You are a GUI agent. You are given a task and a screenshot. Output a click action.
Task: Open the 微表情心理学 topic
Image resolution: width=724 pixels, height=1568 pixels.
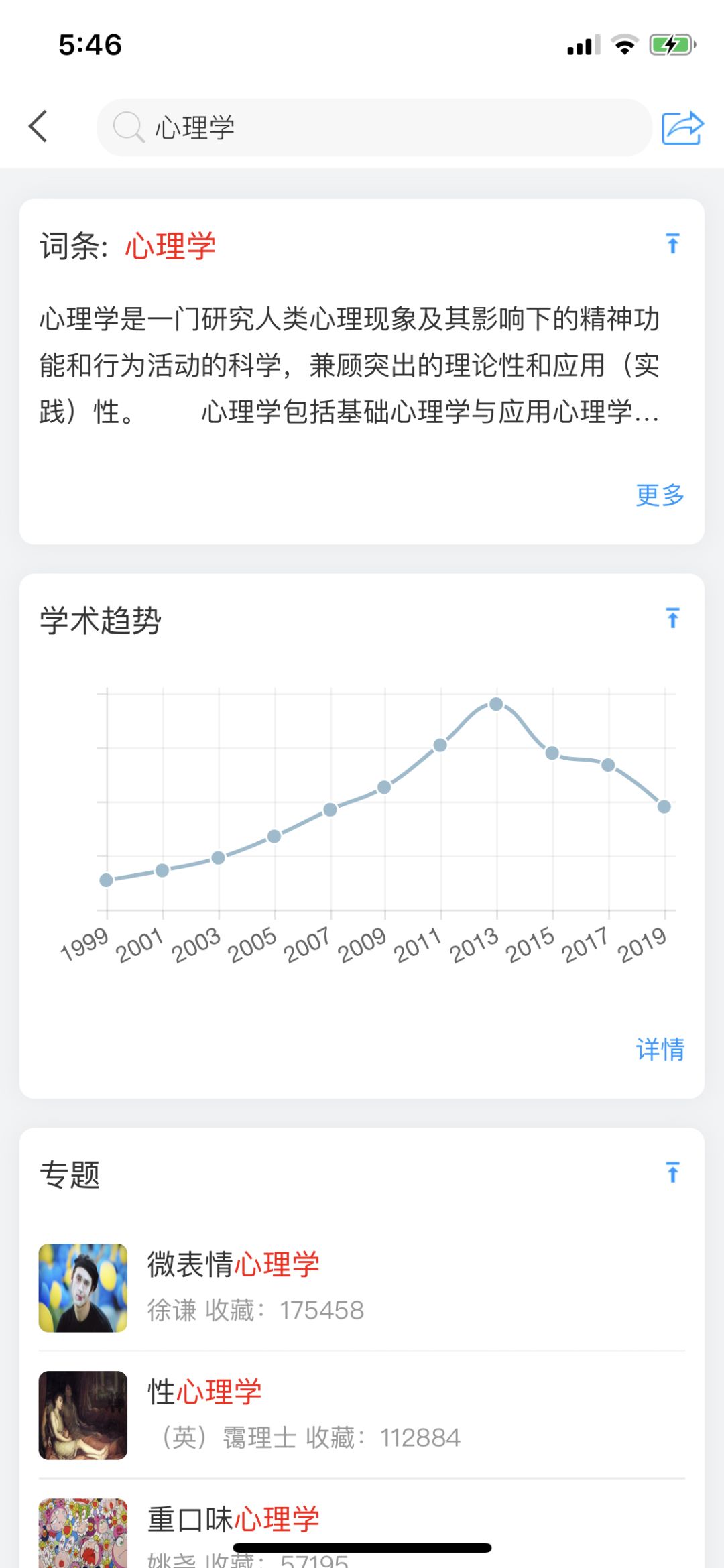point(362,1287)
